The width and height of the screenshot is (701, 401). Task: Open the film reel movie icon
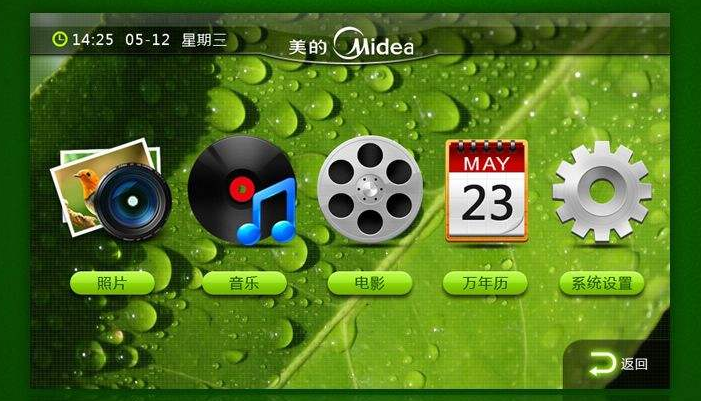370,189
